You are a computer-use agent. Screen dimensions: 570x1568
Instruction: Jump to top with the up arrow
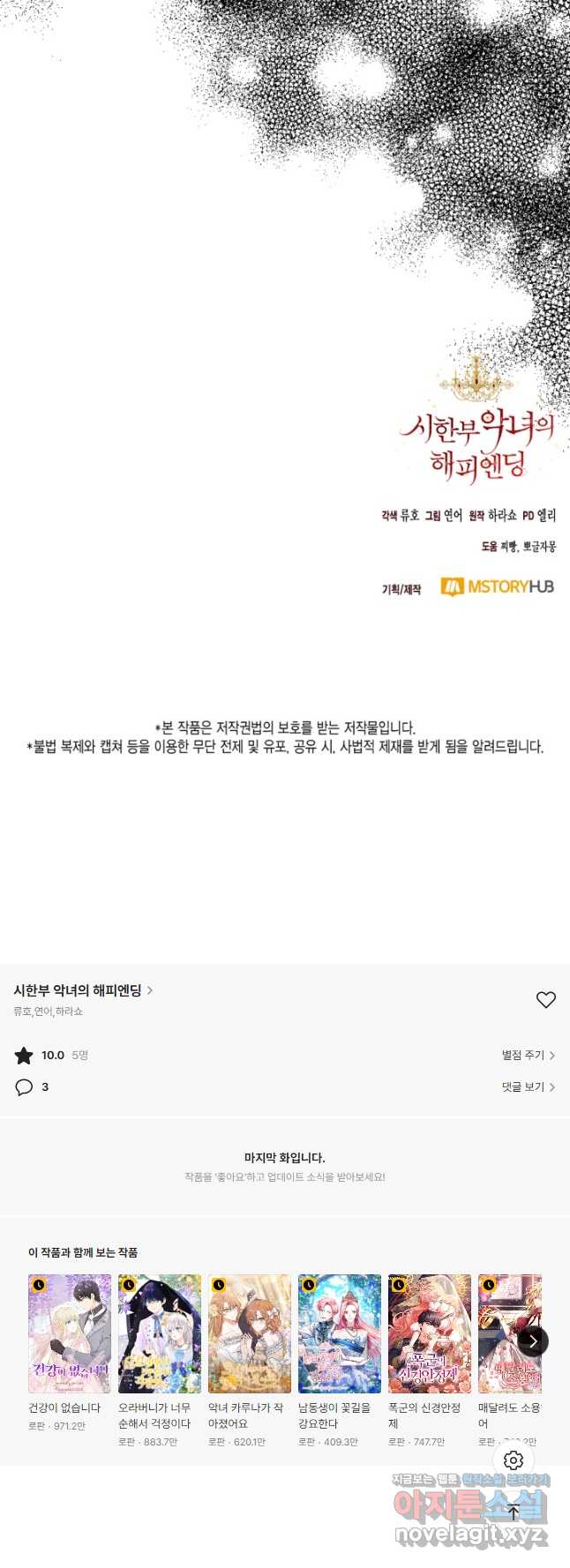pos(514,1512)
